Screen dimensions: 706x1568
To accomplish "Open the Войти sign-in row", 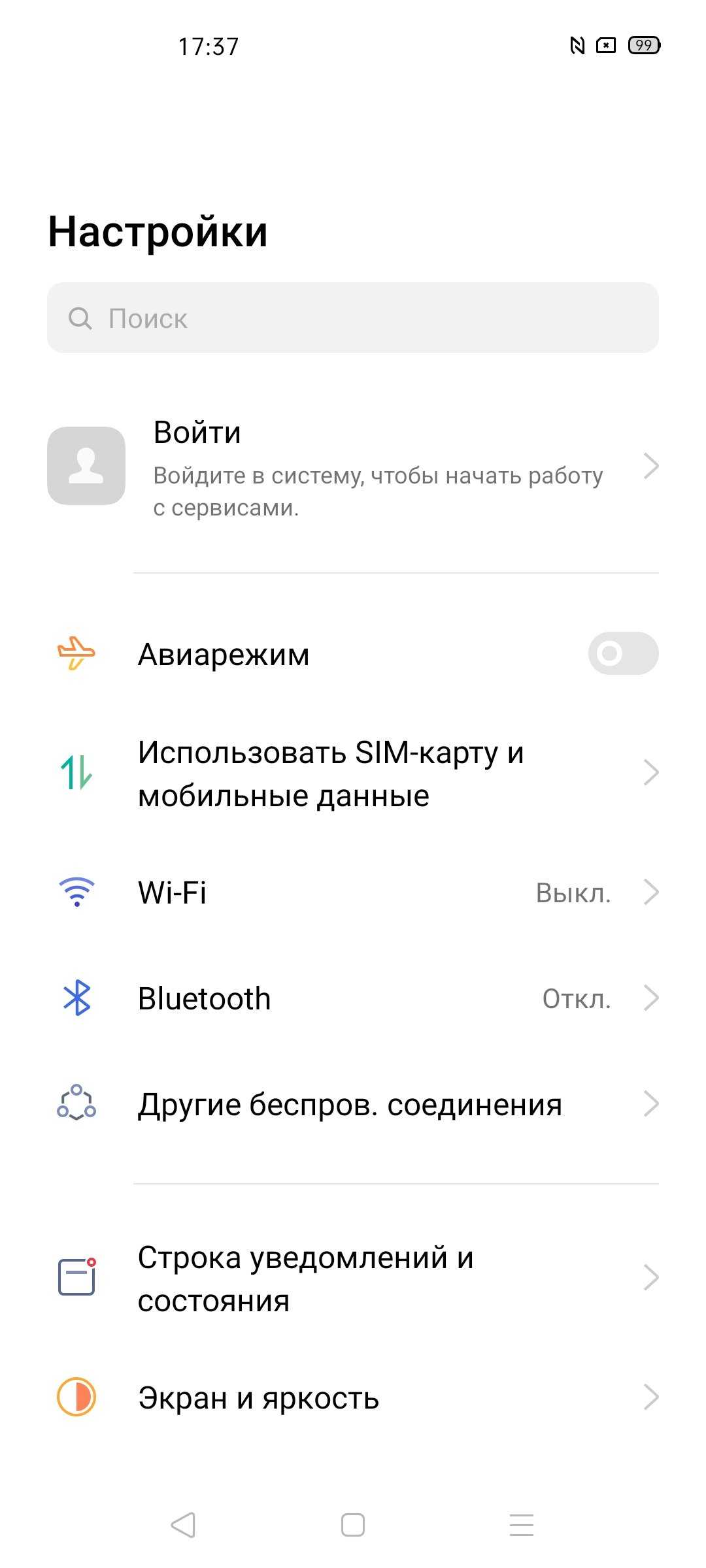I will (353, 466).
